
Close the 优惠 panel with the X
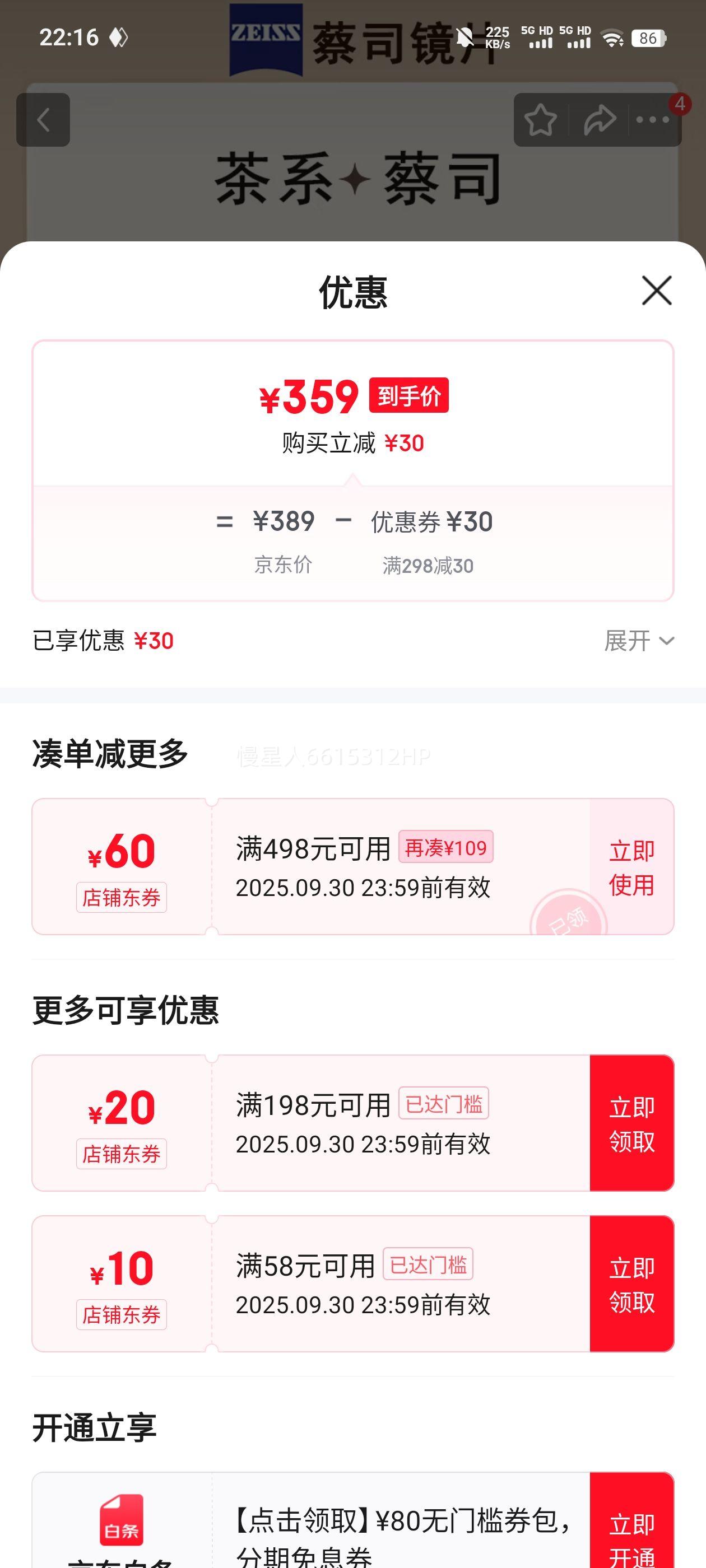coord(656,292)
